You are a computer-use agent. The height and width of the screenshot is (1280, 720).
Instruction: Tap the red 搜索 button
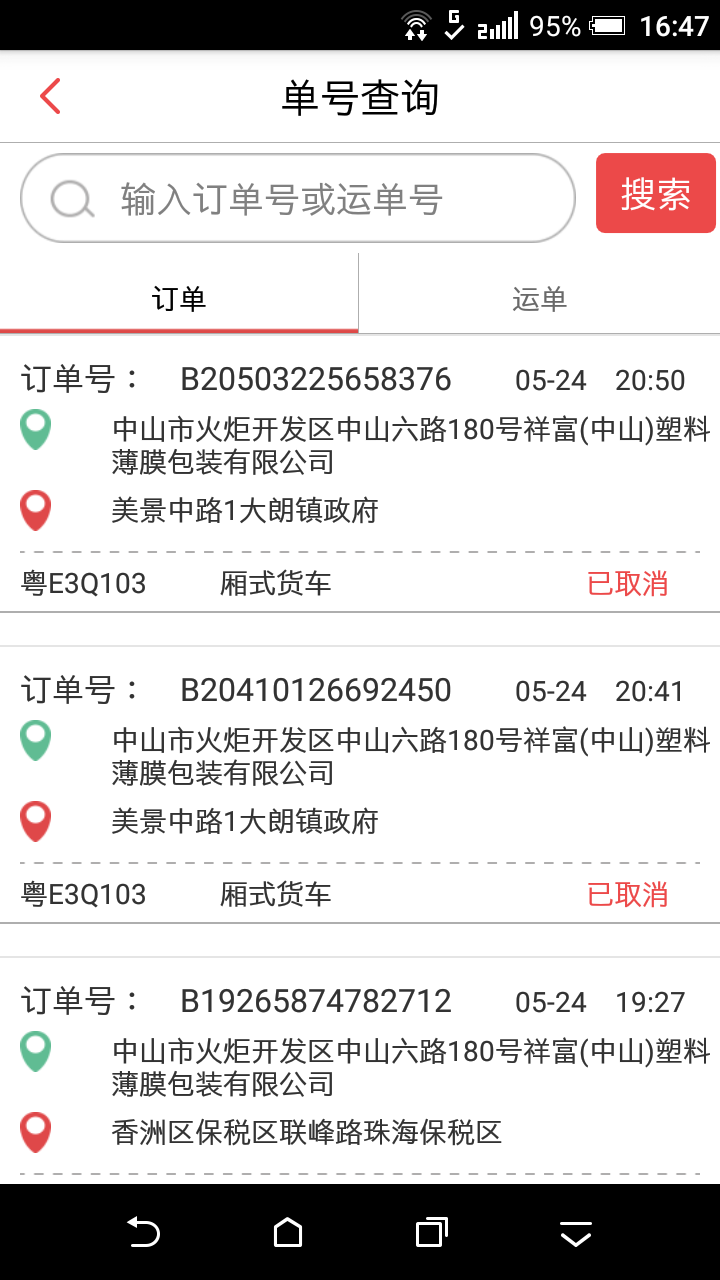pos(655,194)
